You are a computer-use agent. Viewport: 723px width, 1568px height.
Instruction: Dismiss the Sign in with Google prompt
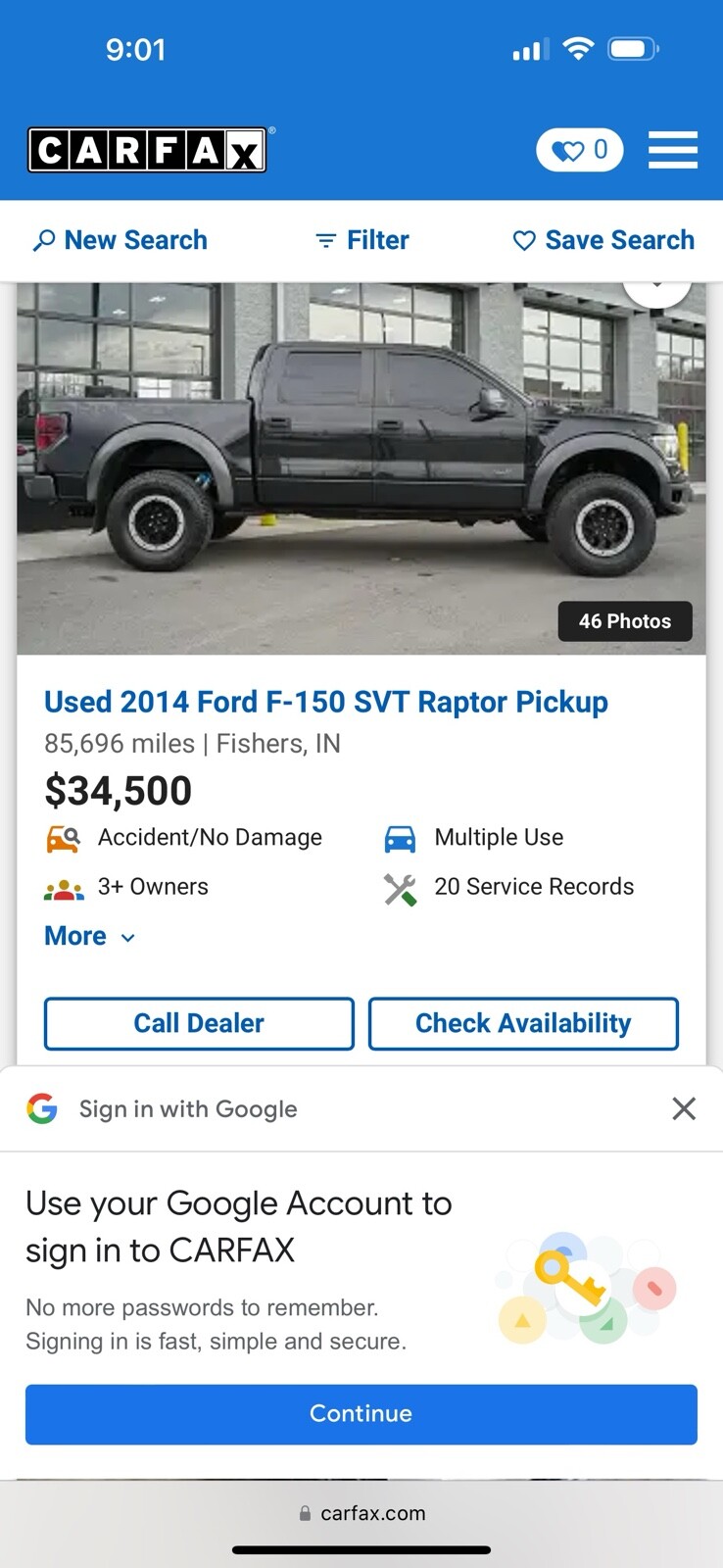[x=684, y=1108]
